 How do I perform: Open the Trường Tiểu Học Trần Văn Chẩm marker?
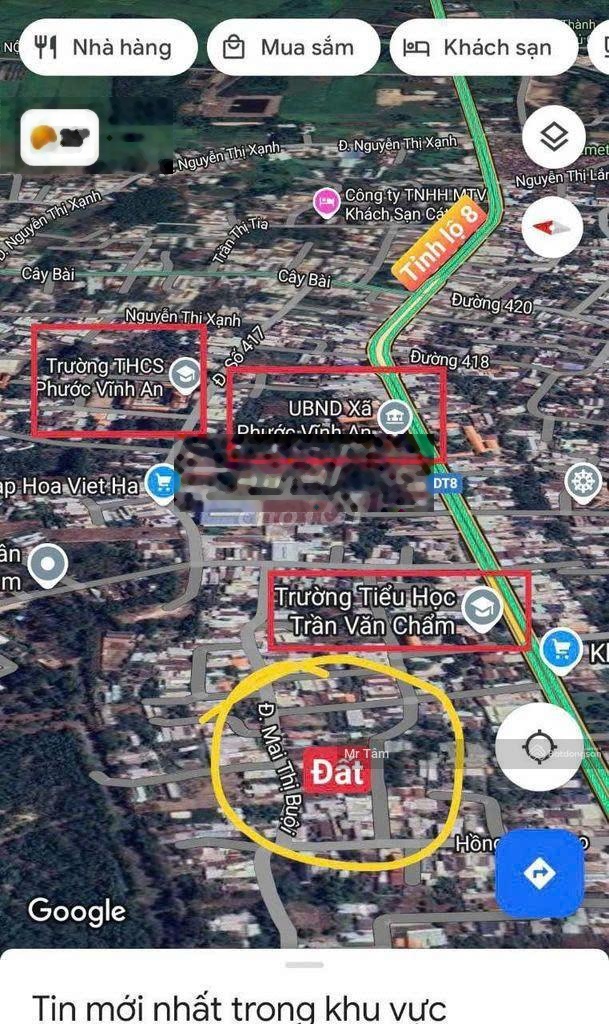(483, 607)
